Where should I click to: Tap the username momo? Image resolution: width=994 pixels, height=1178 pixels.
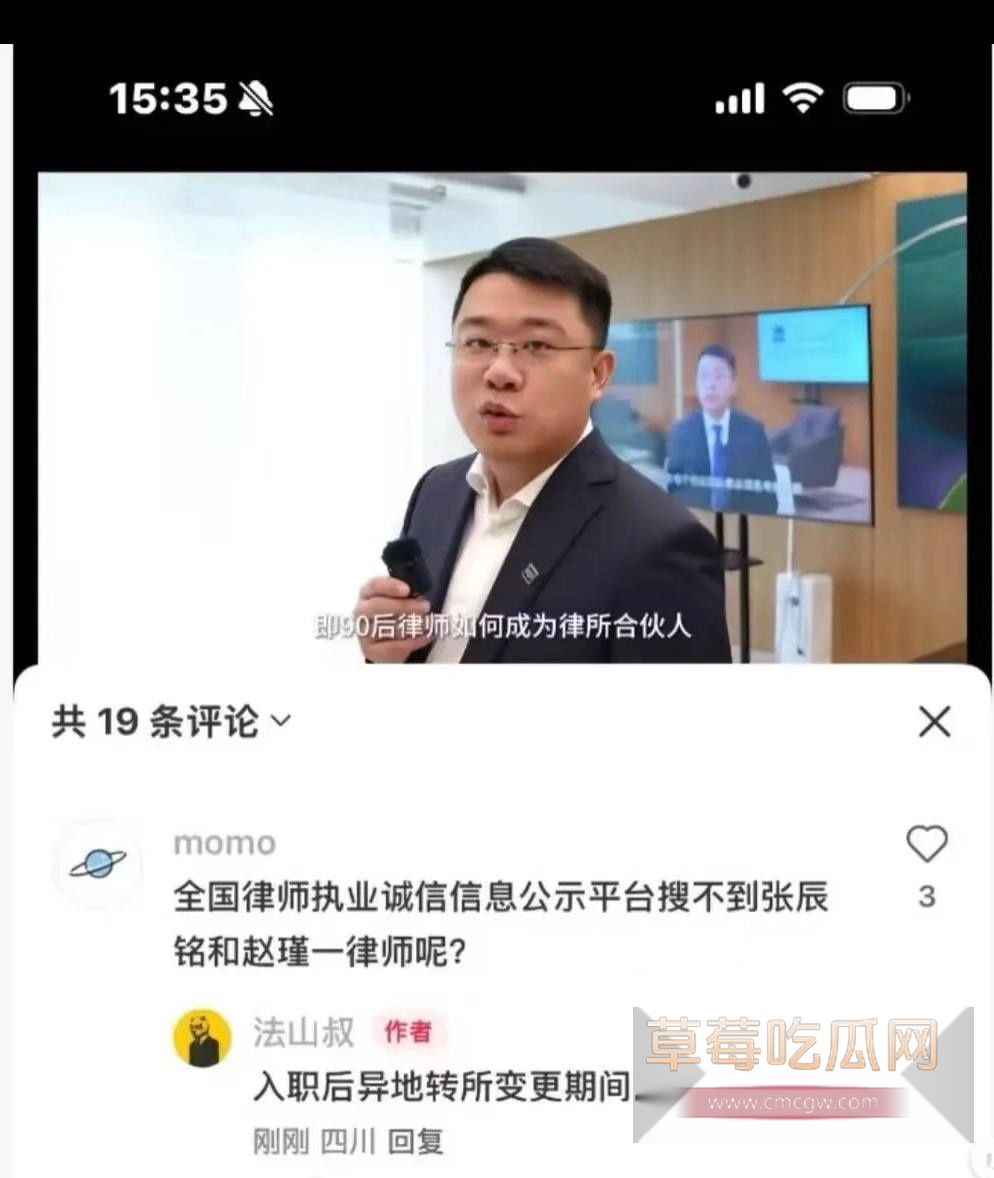[224, 843]
